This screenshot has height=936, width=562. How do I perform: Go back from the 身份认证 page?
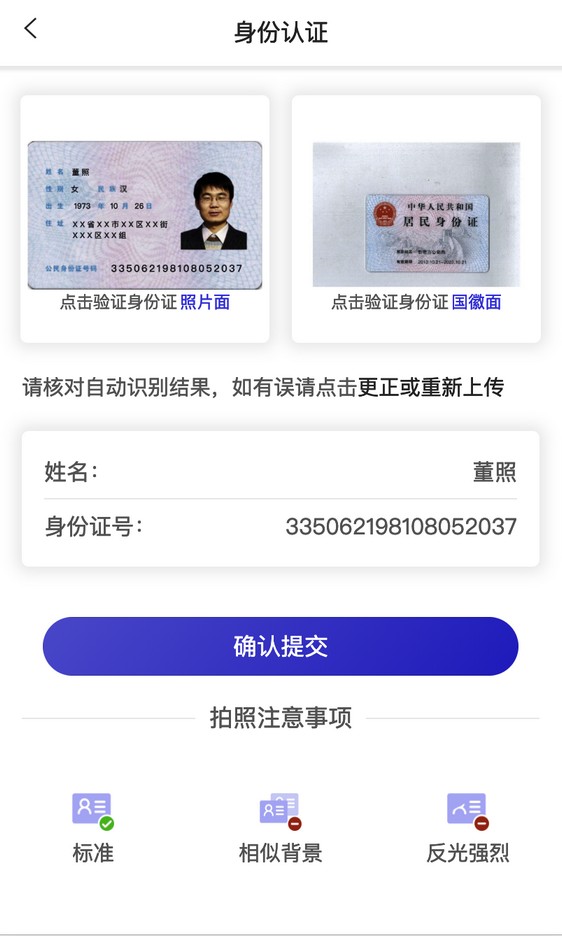[30, 28]
